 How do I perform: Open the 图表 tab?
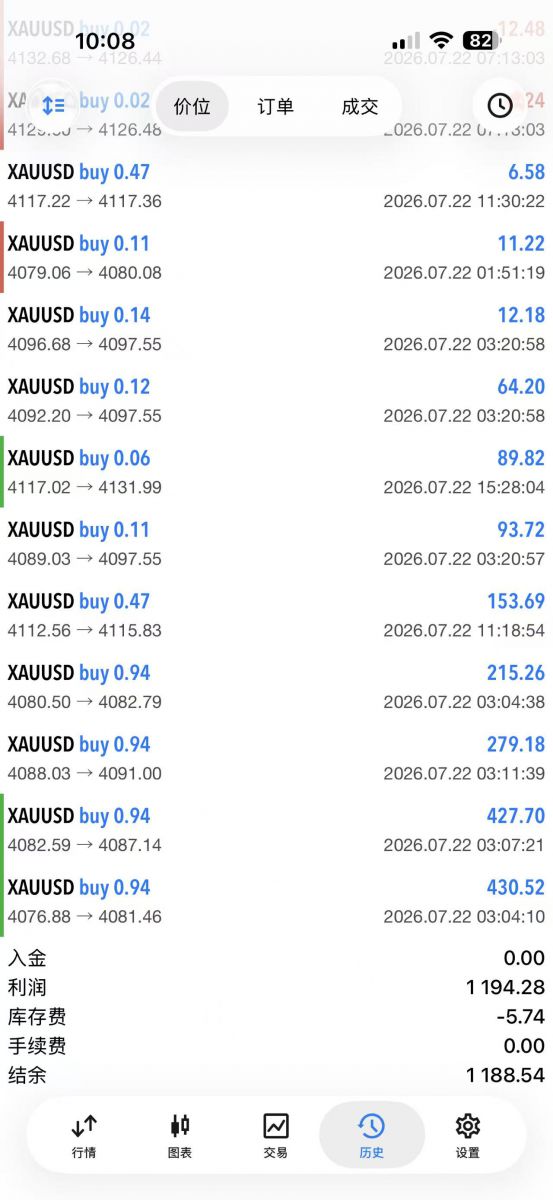click(180, 1136)
